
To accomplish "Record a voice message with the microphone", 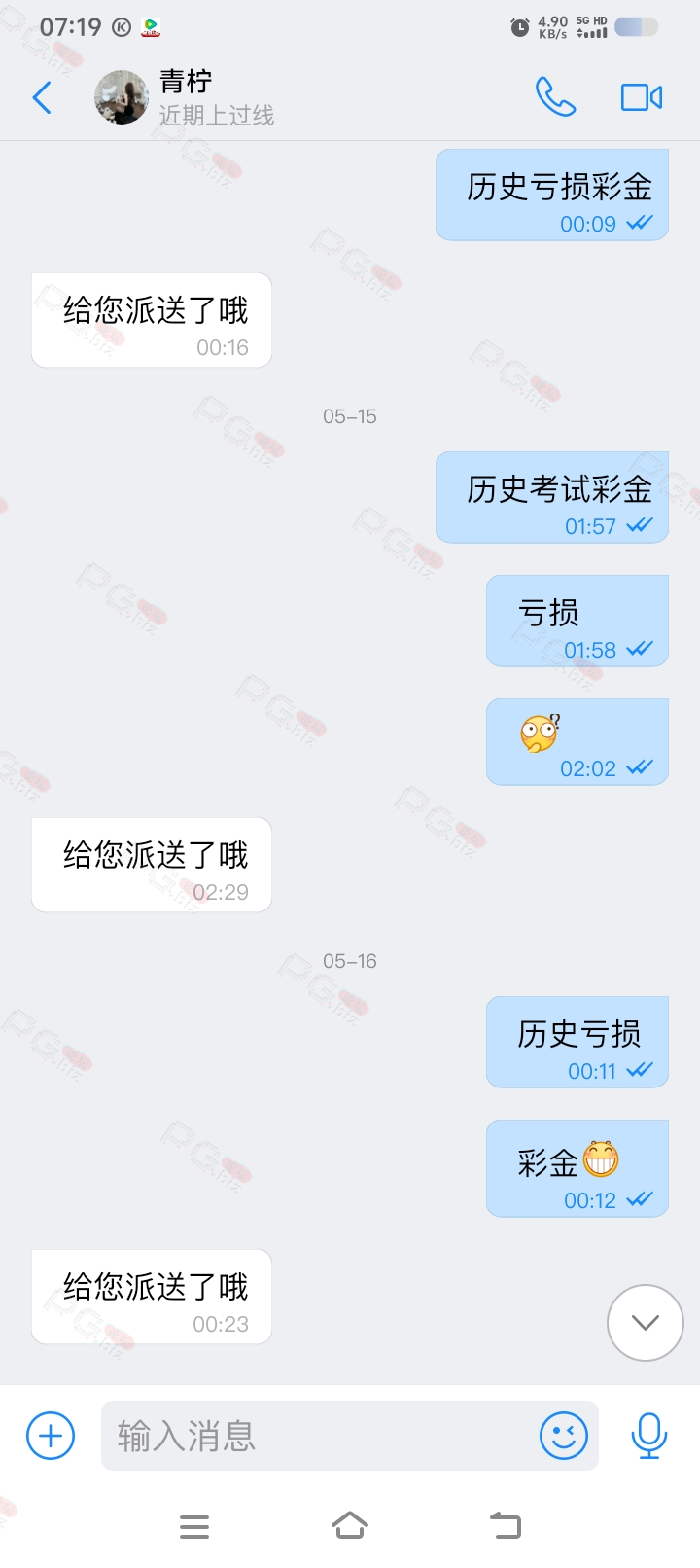I will tap(648, 1436).
